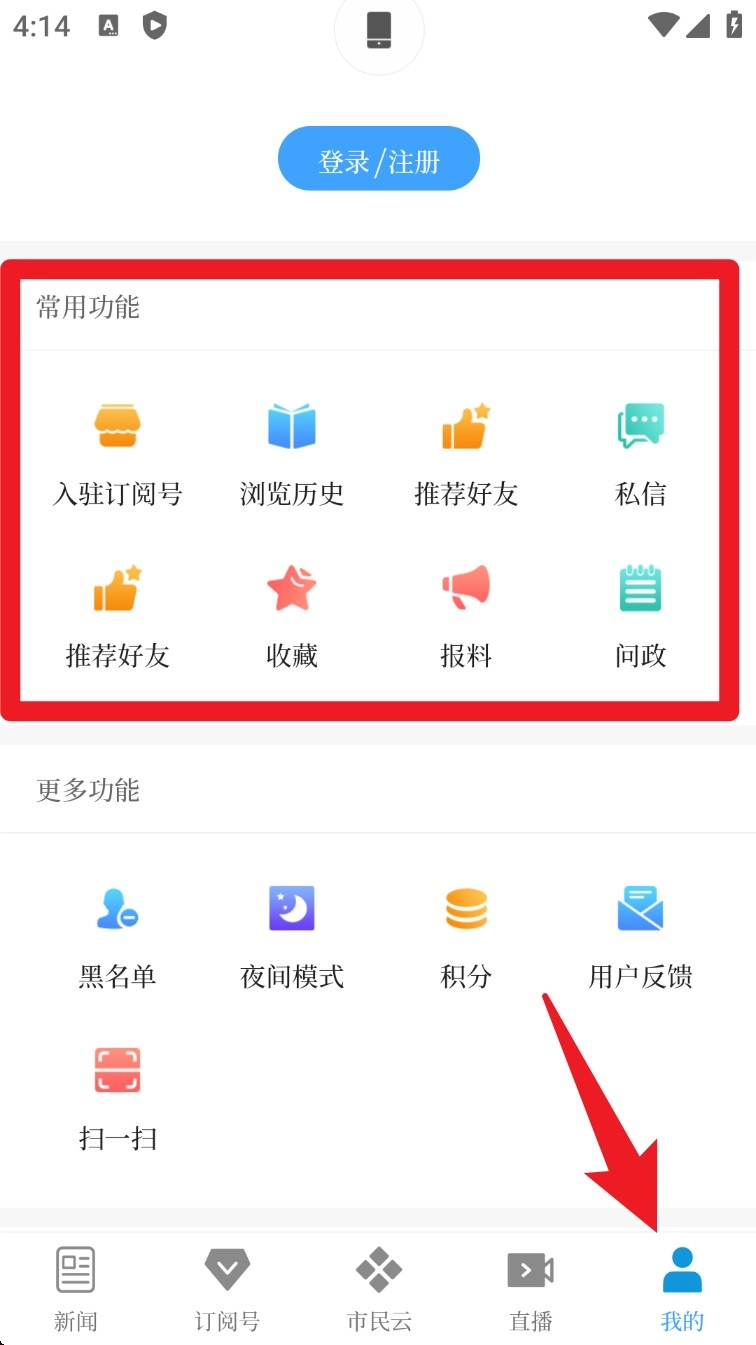Open the 问政 section
This screenshot has width=756, height=1345.
pos(640,614)
